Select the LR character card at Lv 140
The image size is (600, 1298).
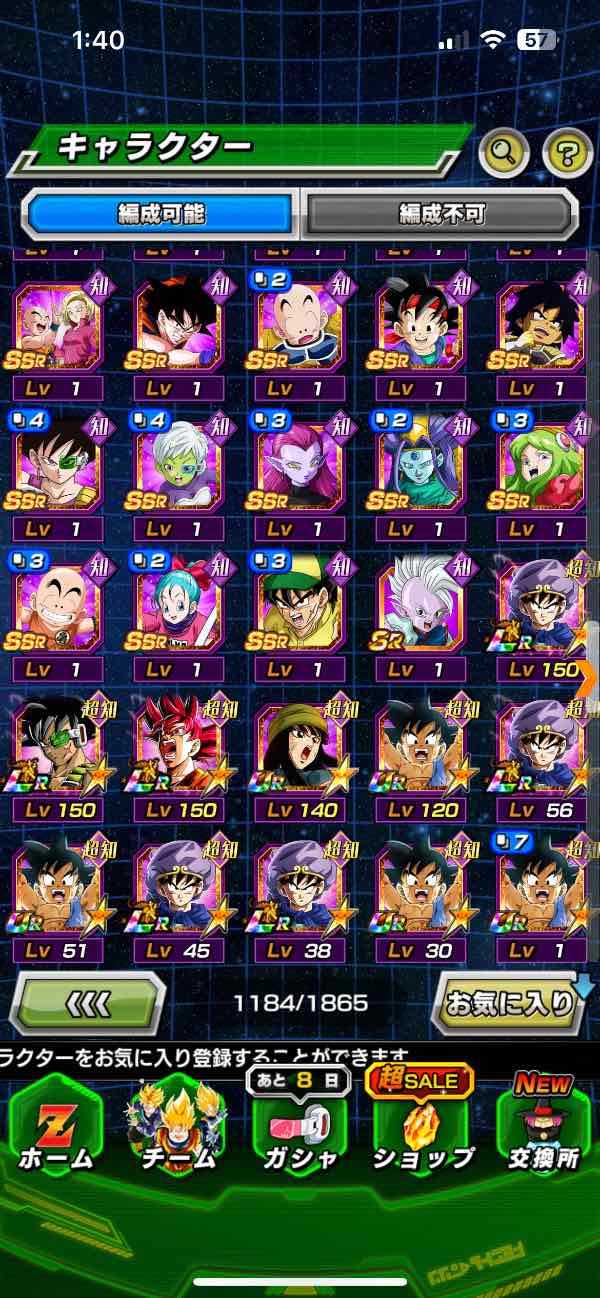(299, 750)
